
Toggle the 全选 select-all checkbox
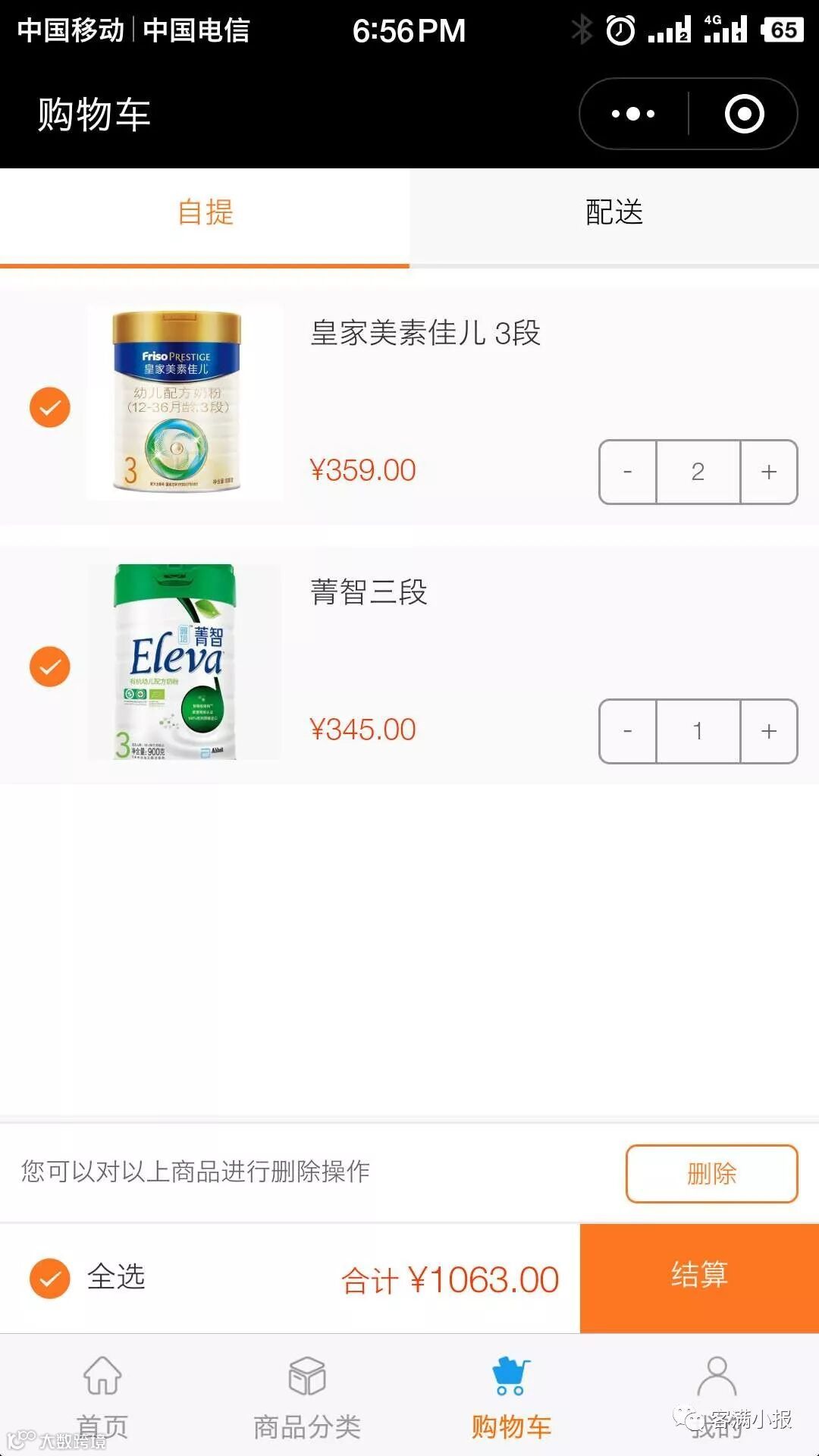point(50,1278)
